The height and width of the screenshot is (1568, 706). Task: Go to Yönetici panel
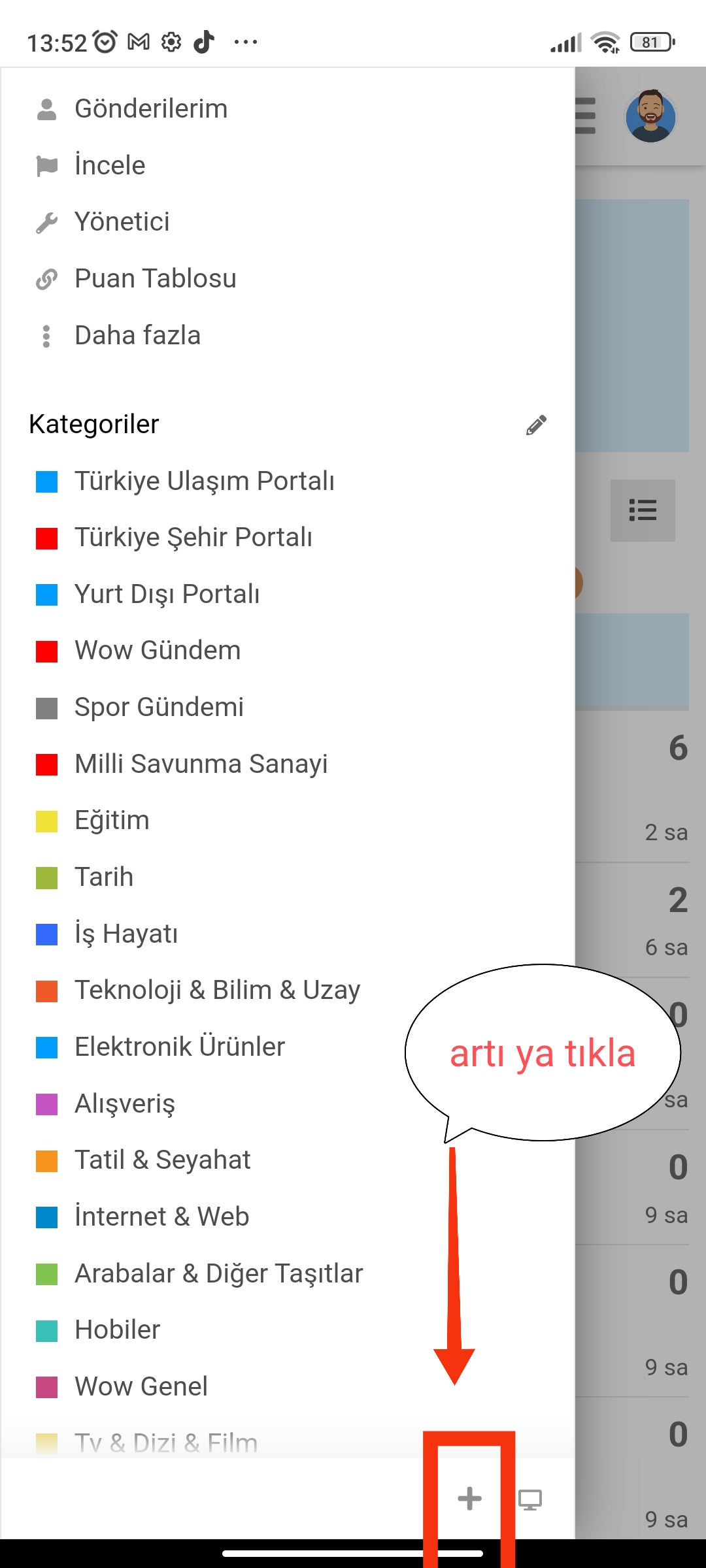tap(122, 222)
